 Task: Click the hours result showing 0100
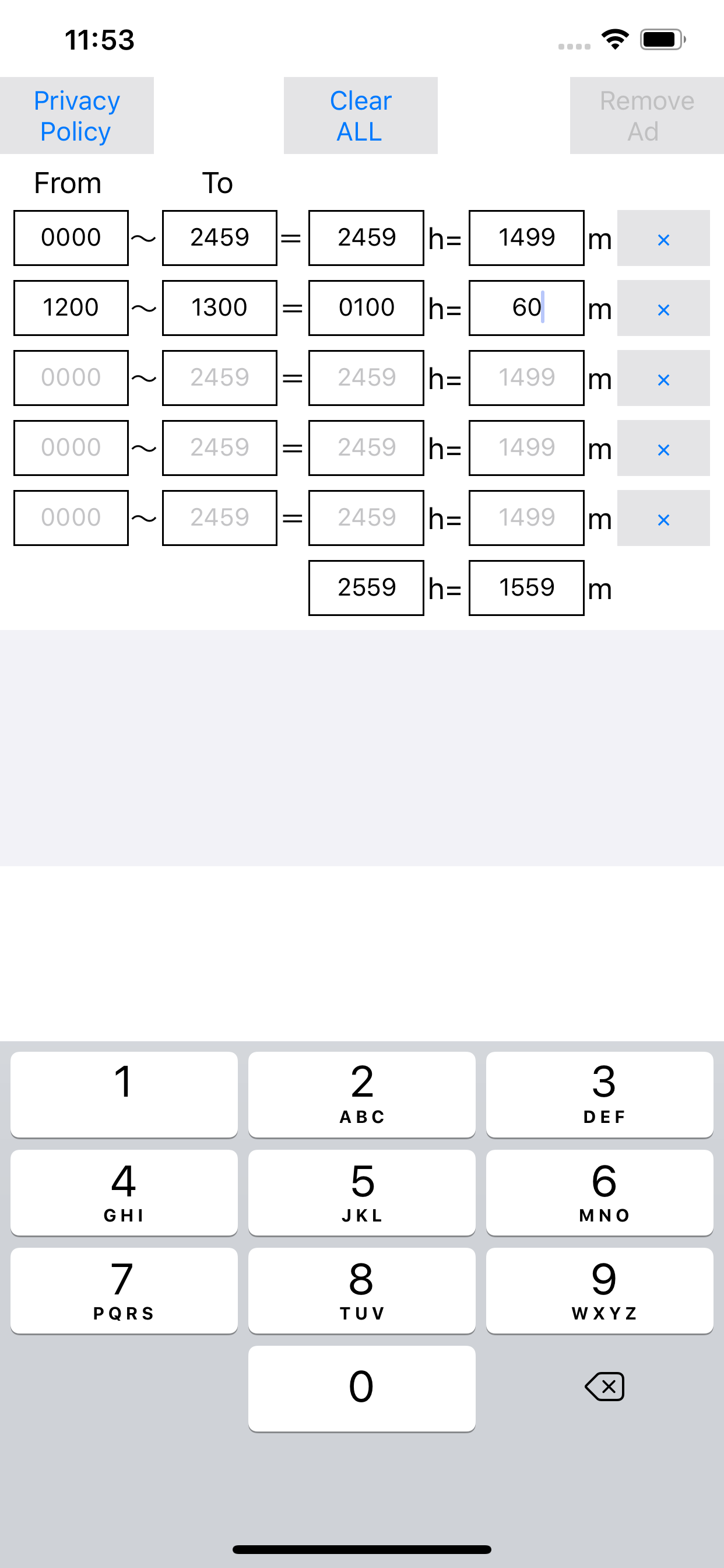coord(366,308)
